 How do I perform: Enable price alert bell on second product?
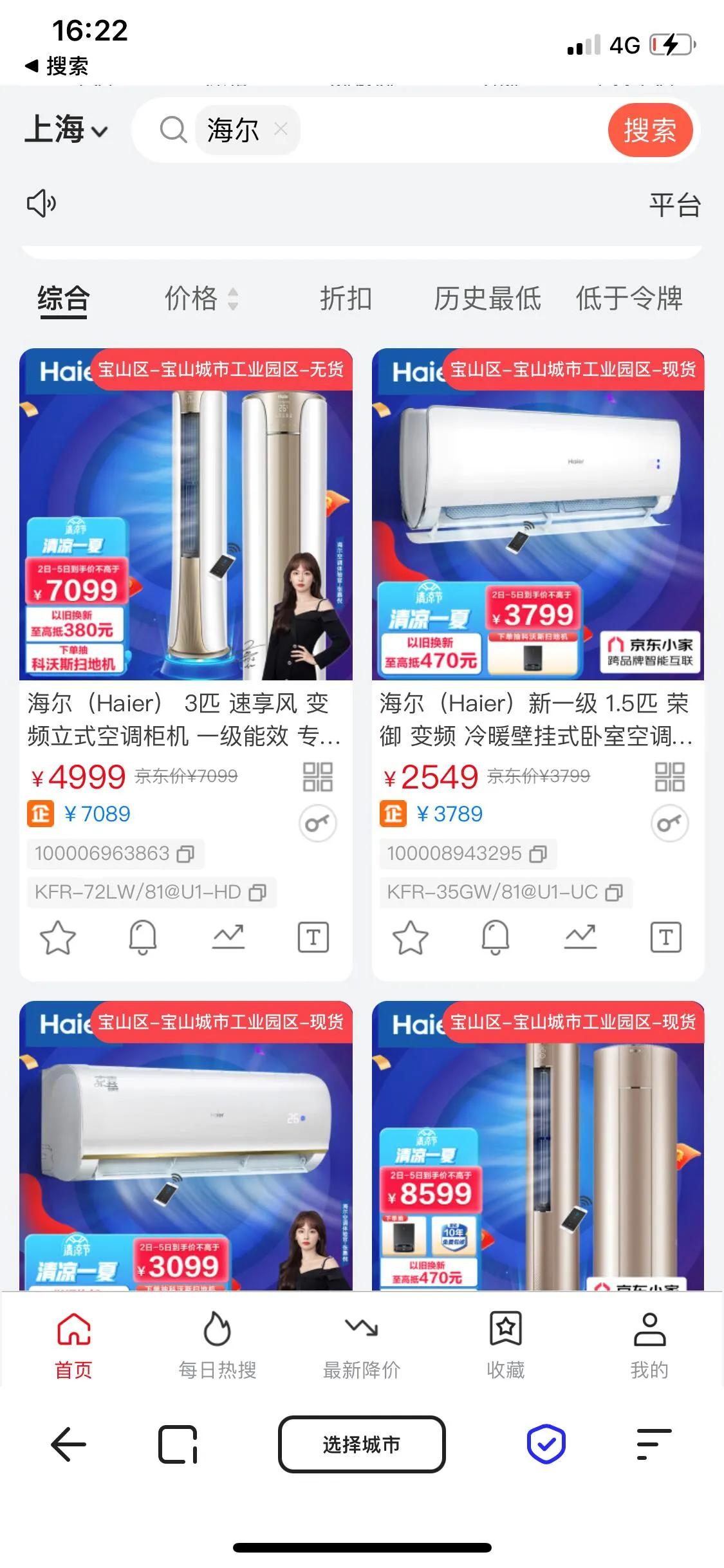point(495,938)
